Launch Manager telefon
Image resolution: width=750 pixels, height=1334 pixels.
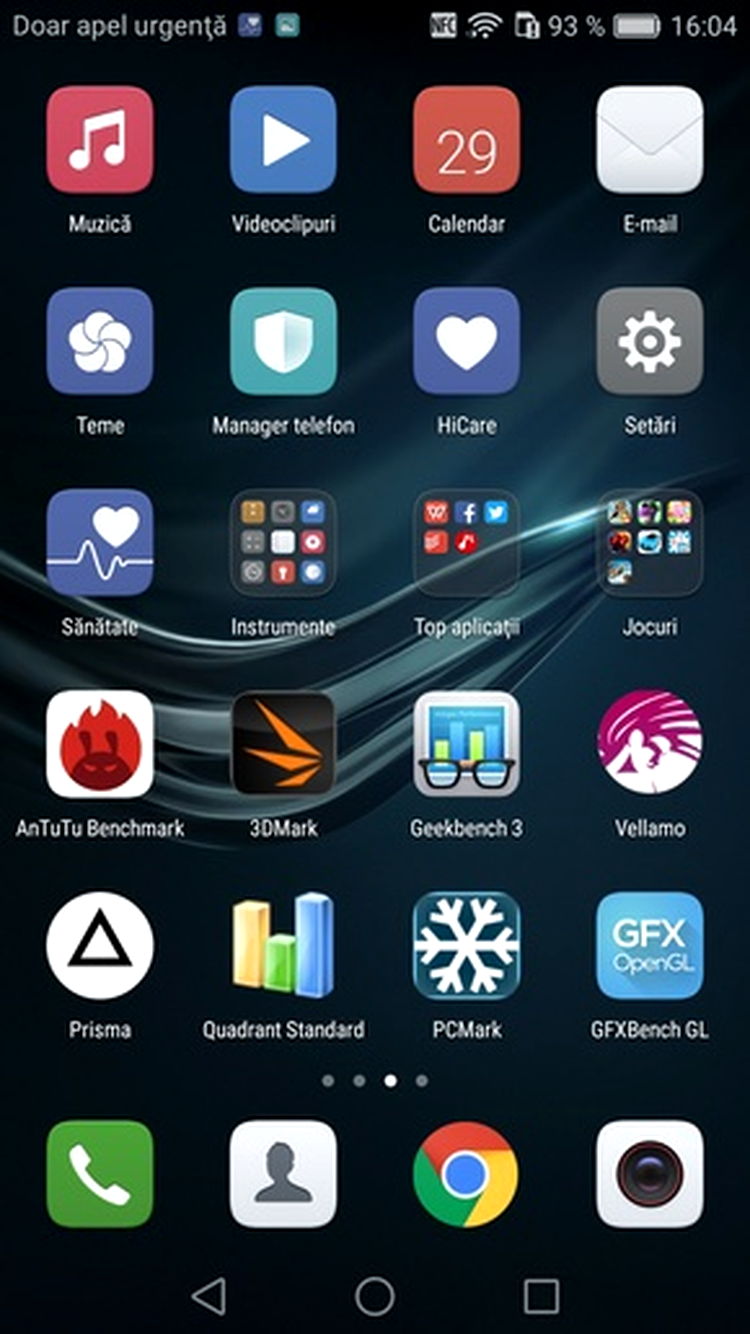coord(283,341)
